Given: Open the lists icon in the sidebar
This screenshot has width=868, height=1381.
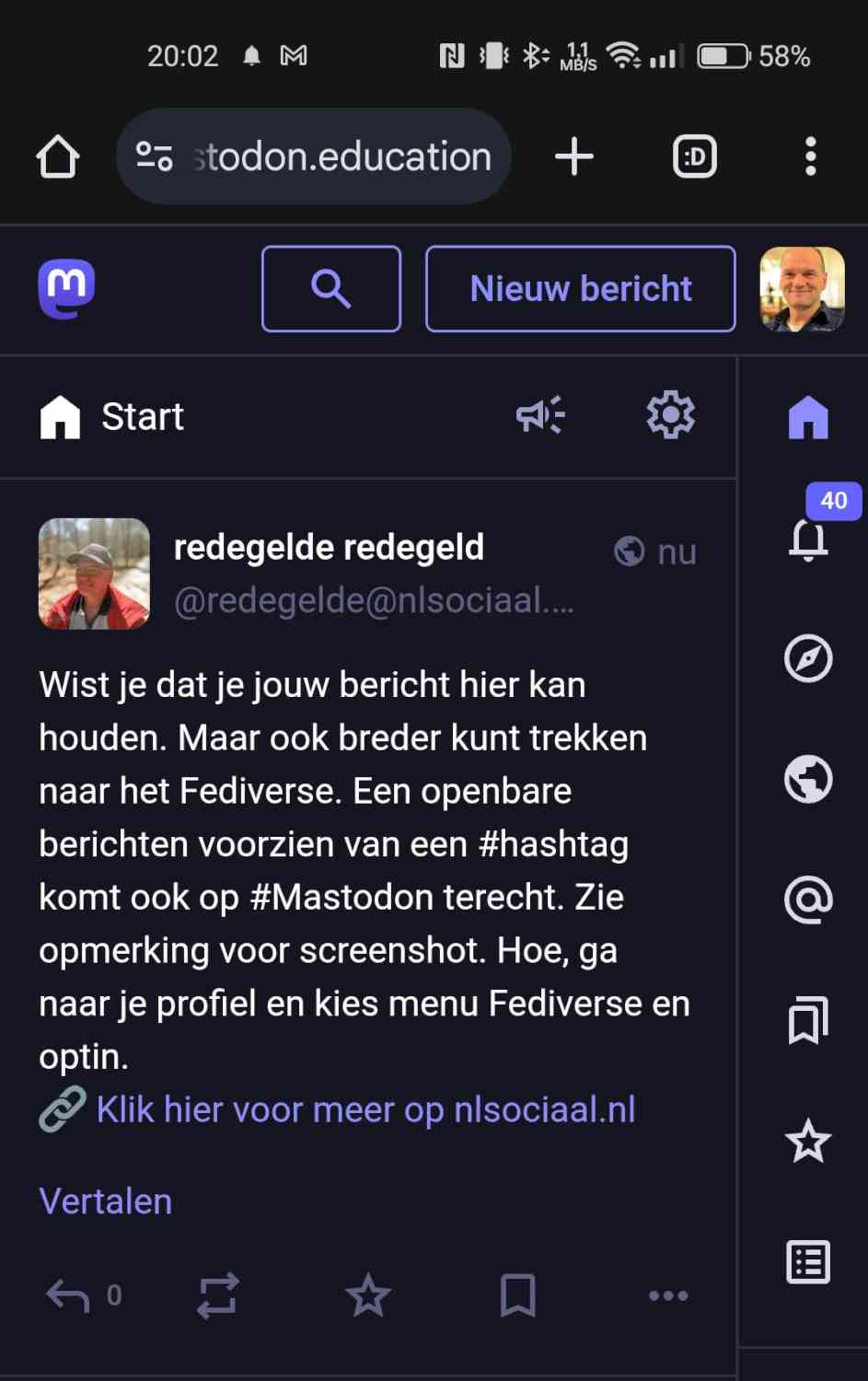Looking at the screenshot, I should click(x=808, y=1261).
